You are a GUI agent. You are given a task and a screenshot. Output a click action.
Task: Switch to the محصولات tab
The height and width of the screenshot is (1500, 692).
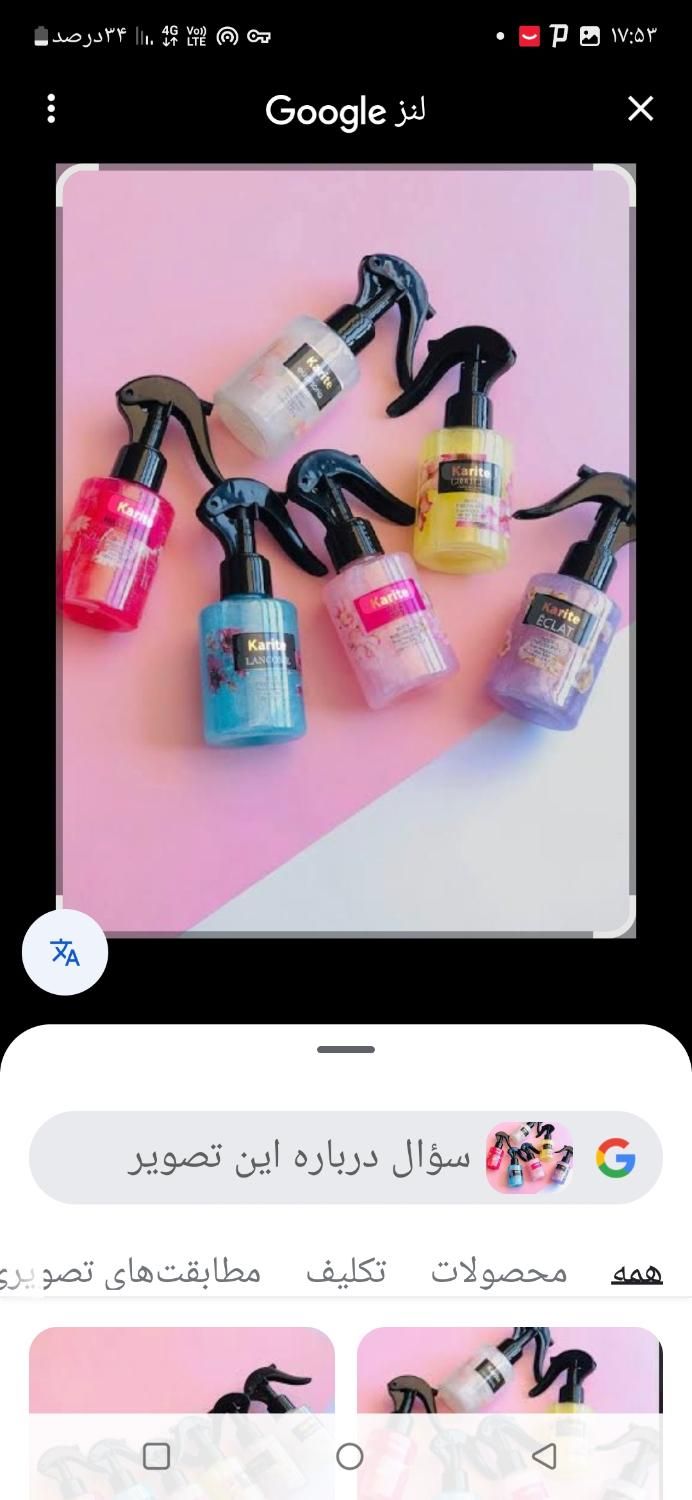pos(499,1271)
